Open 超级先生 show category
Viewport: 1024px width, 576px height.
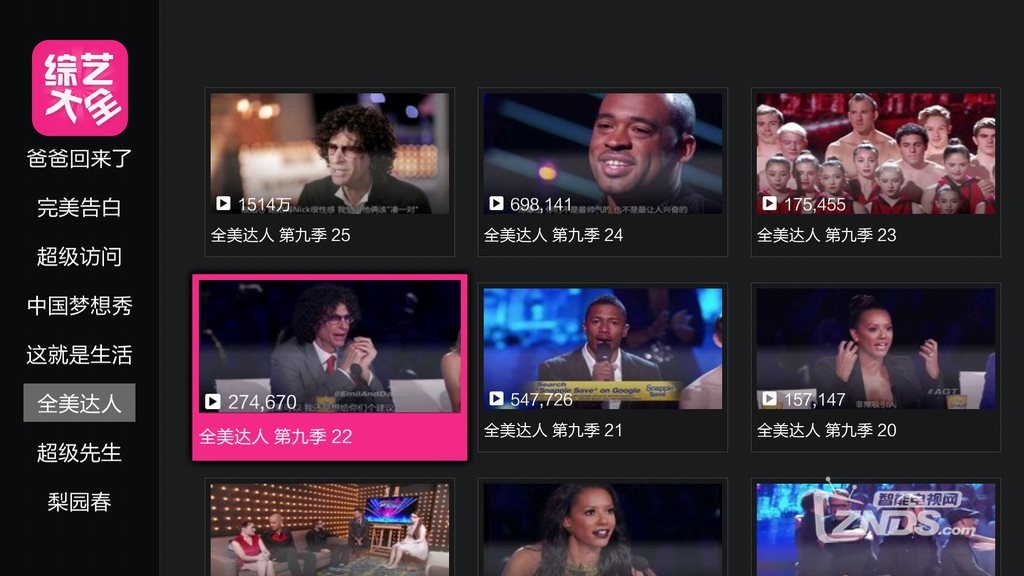79,452
